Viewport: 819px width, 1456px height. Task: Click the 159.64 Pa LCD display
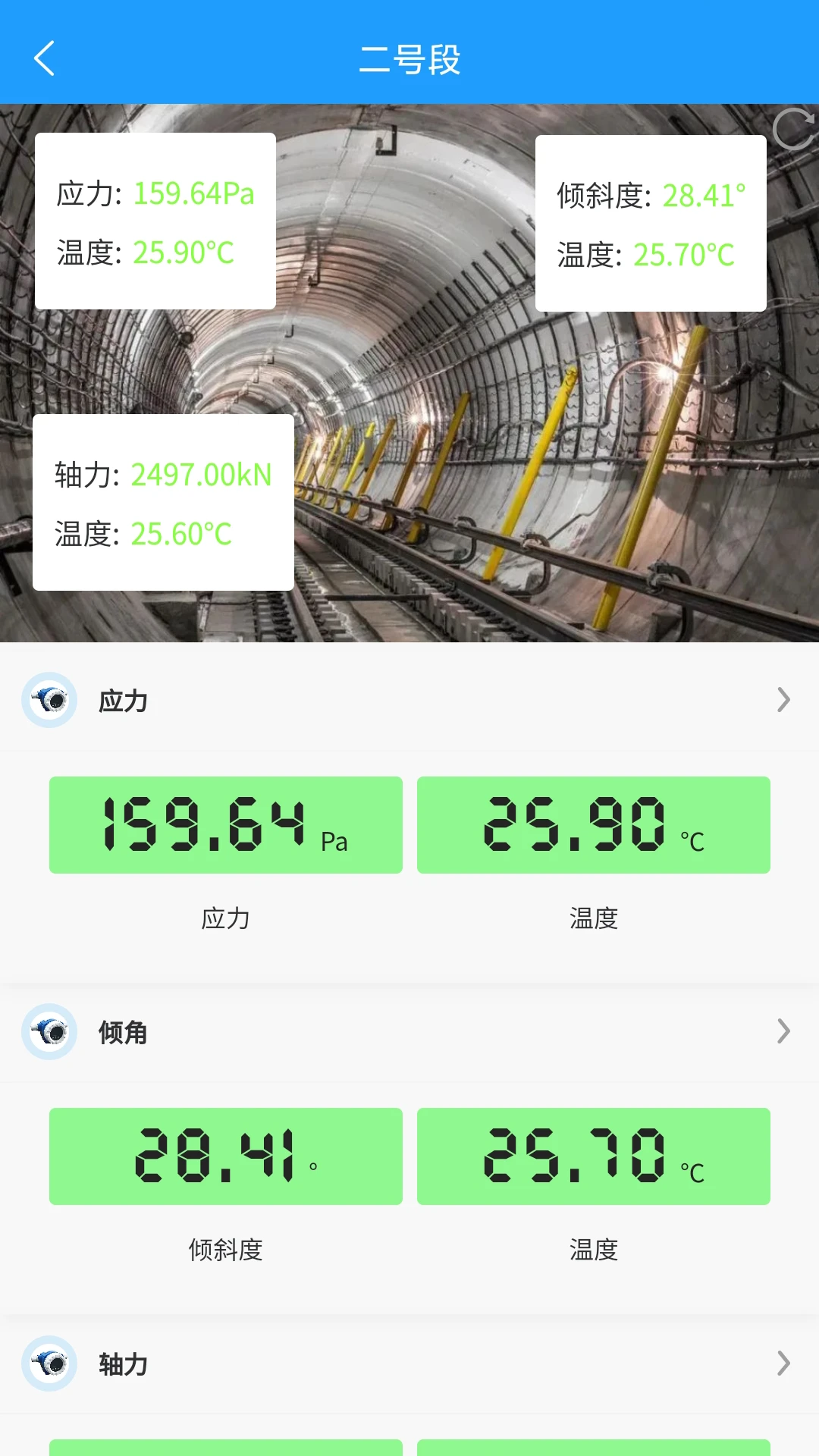(224, 825)
